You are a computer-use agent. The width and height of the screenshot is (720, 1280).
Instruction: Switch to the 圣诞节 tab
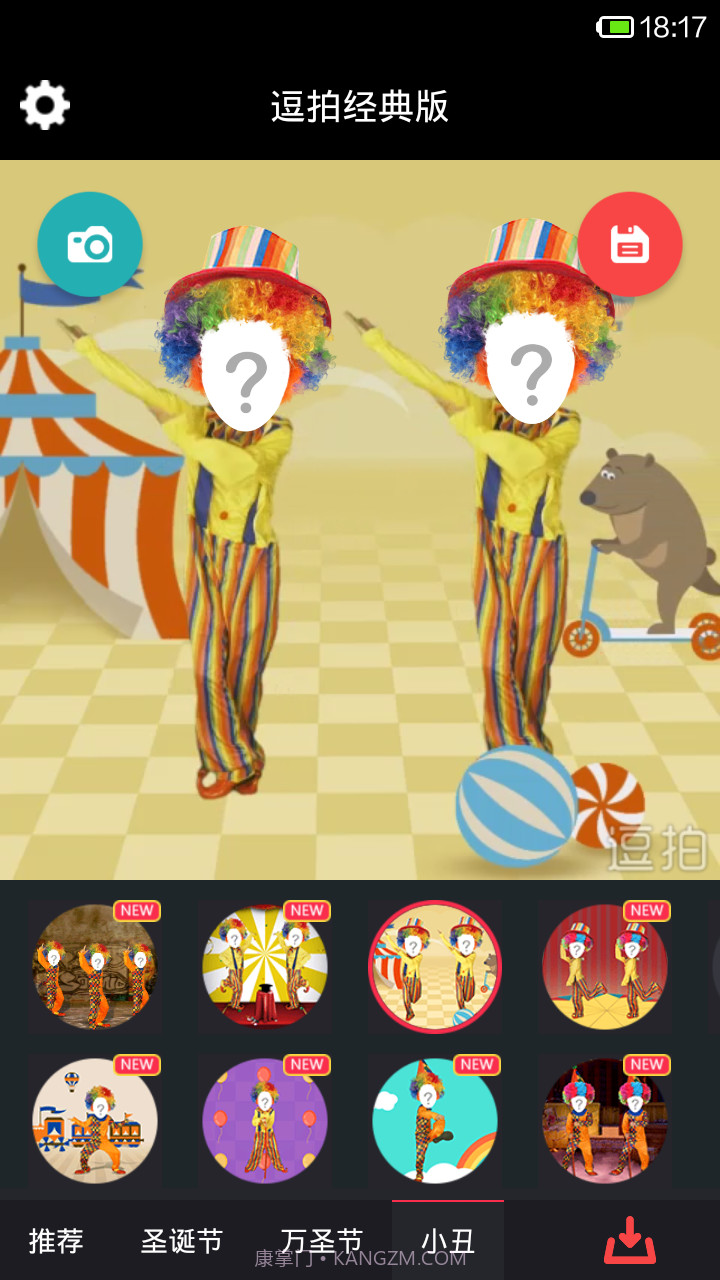point(181,1241)
